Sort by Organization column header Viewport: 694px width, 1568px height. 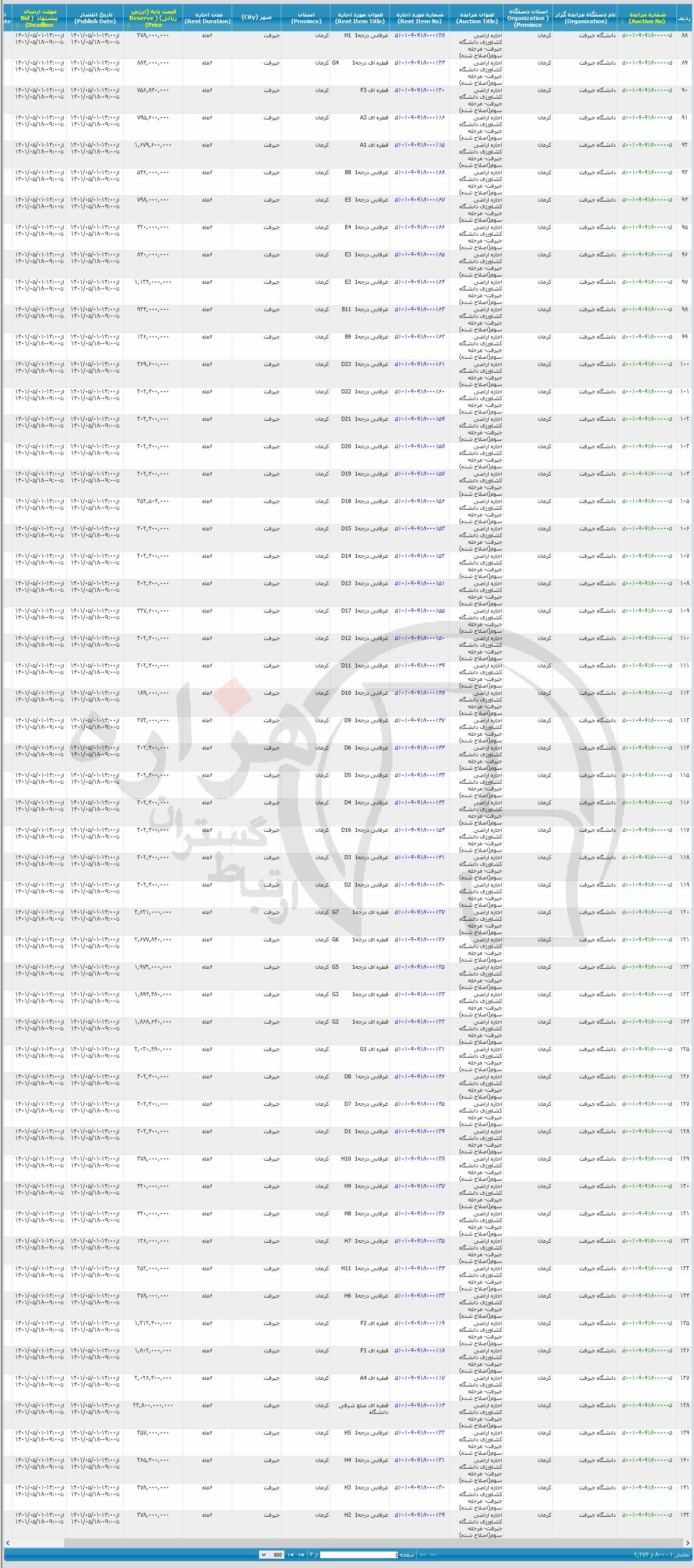click(x=585, y=18)
